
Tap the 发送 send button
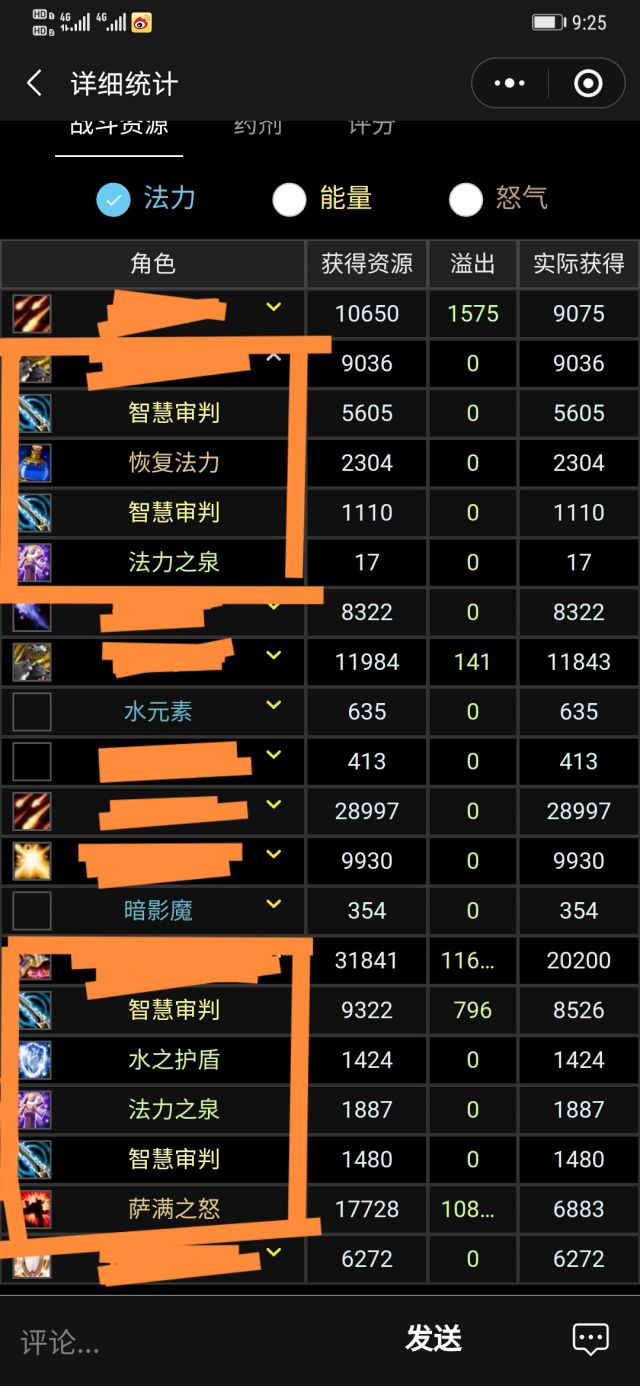pos(434,1339)
